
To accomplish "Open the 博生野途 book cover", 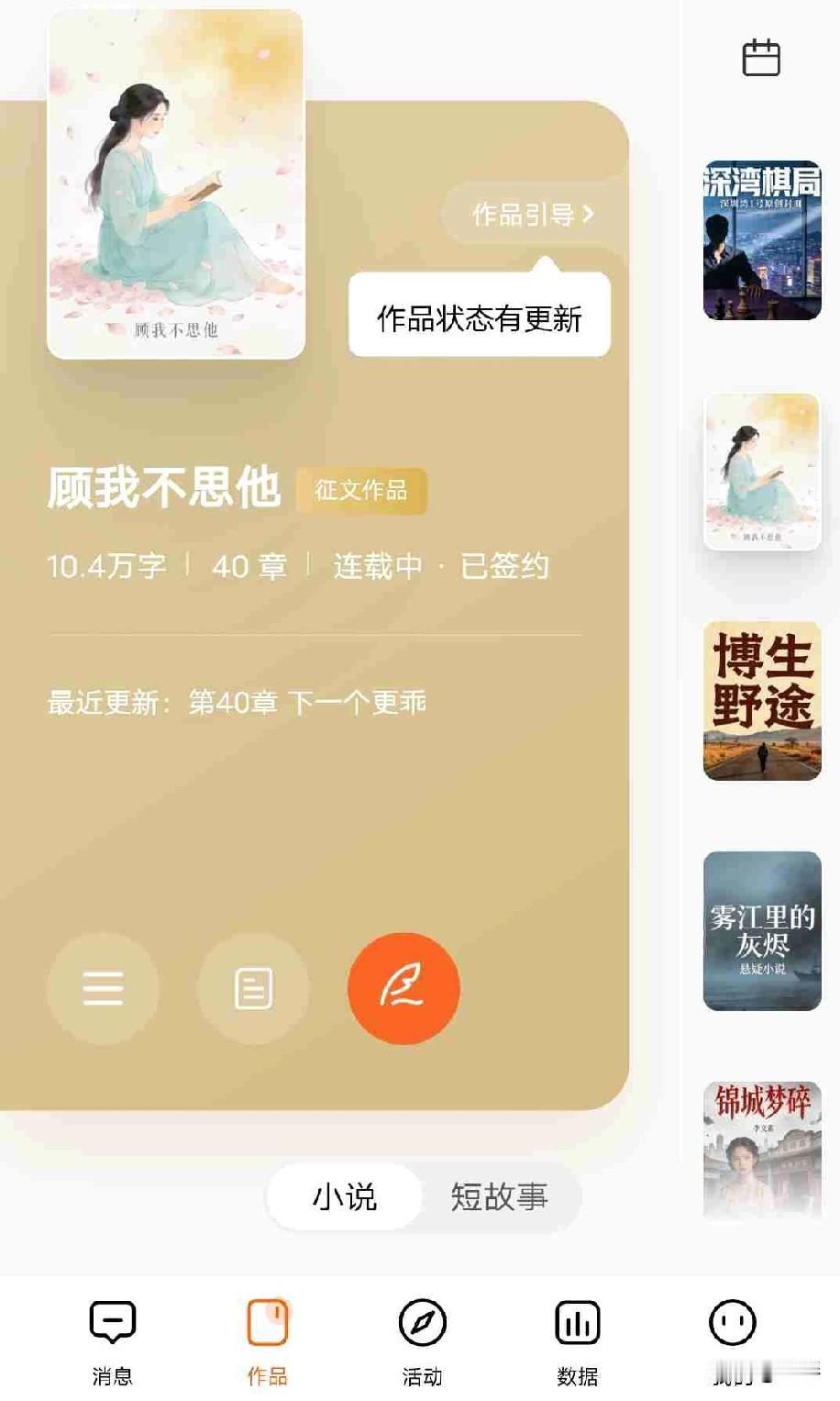I will click(x=760, y=702).
